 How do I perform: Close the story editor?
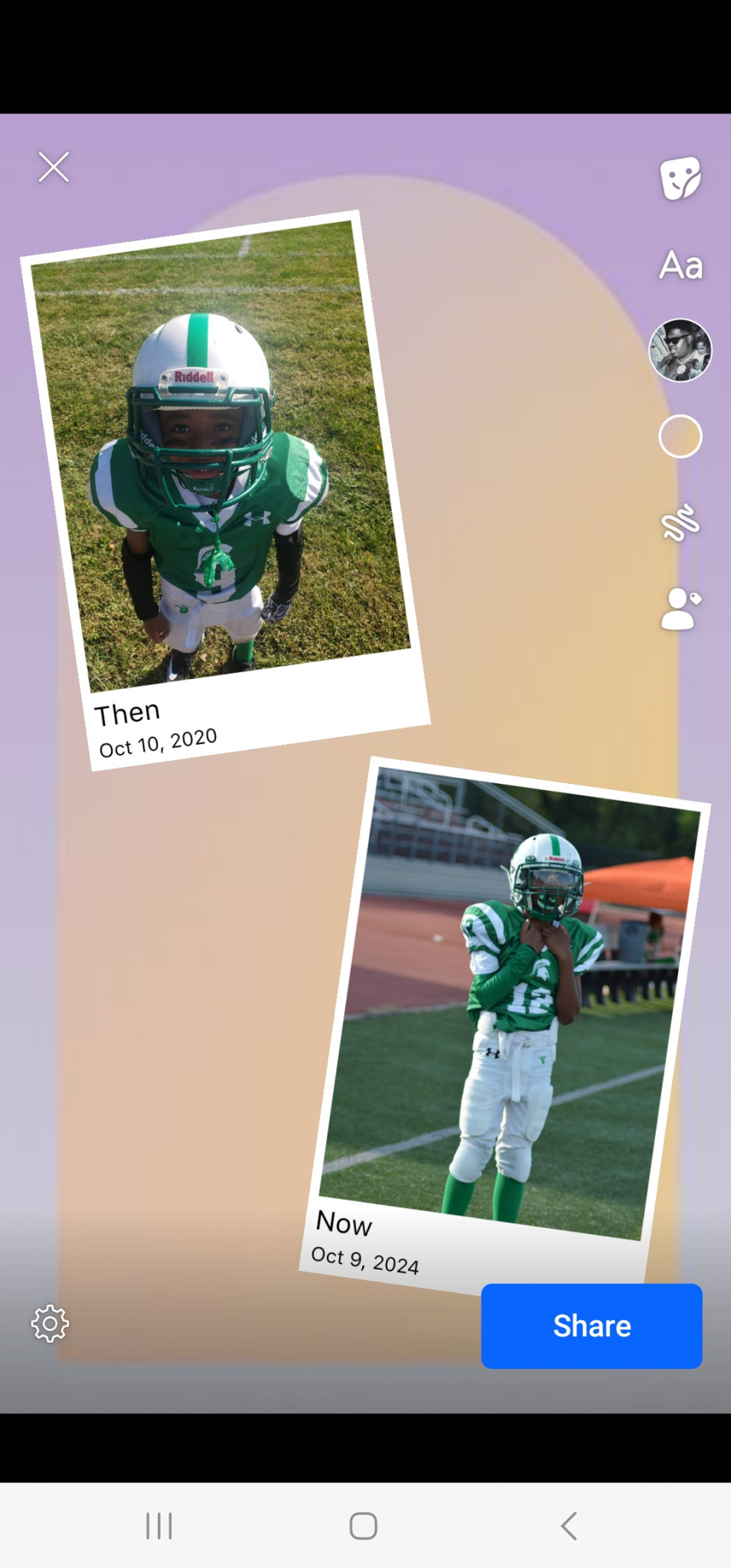[54, 167]
